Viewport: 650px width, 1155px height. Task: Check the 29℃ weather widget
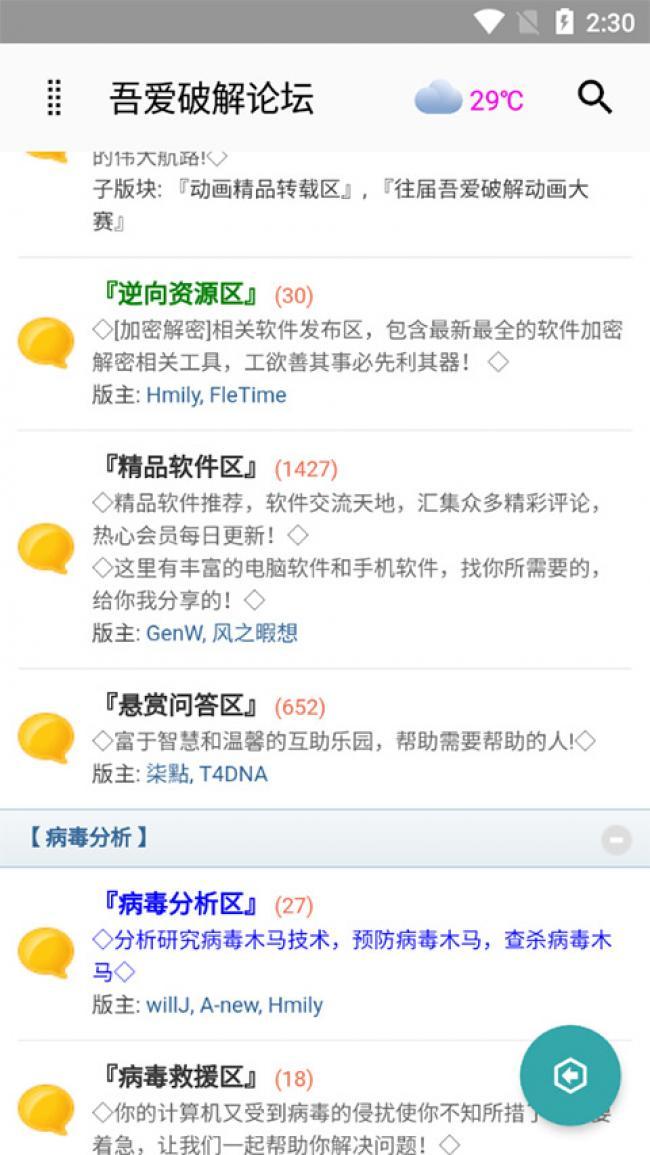(469, 99)
